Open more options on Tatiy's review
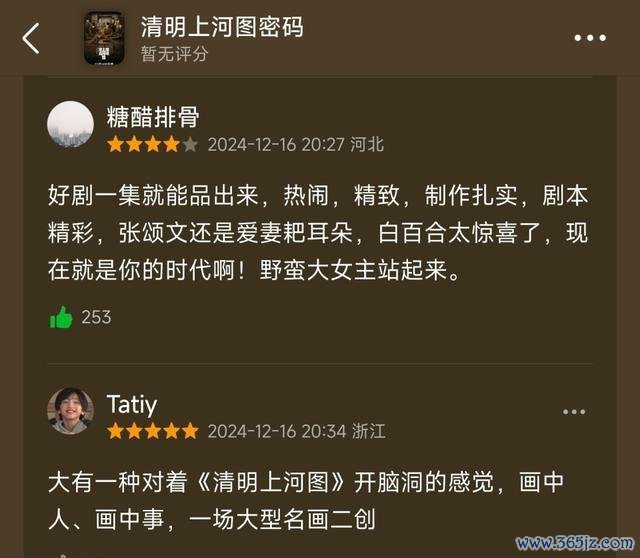 coord(574,411)
